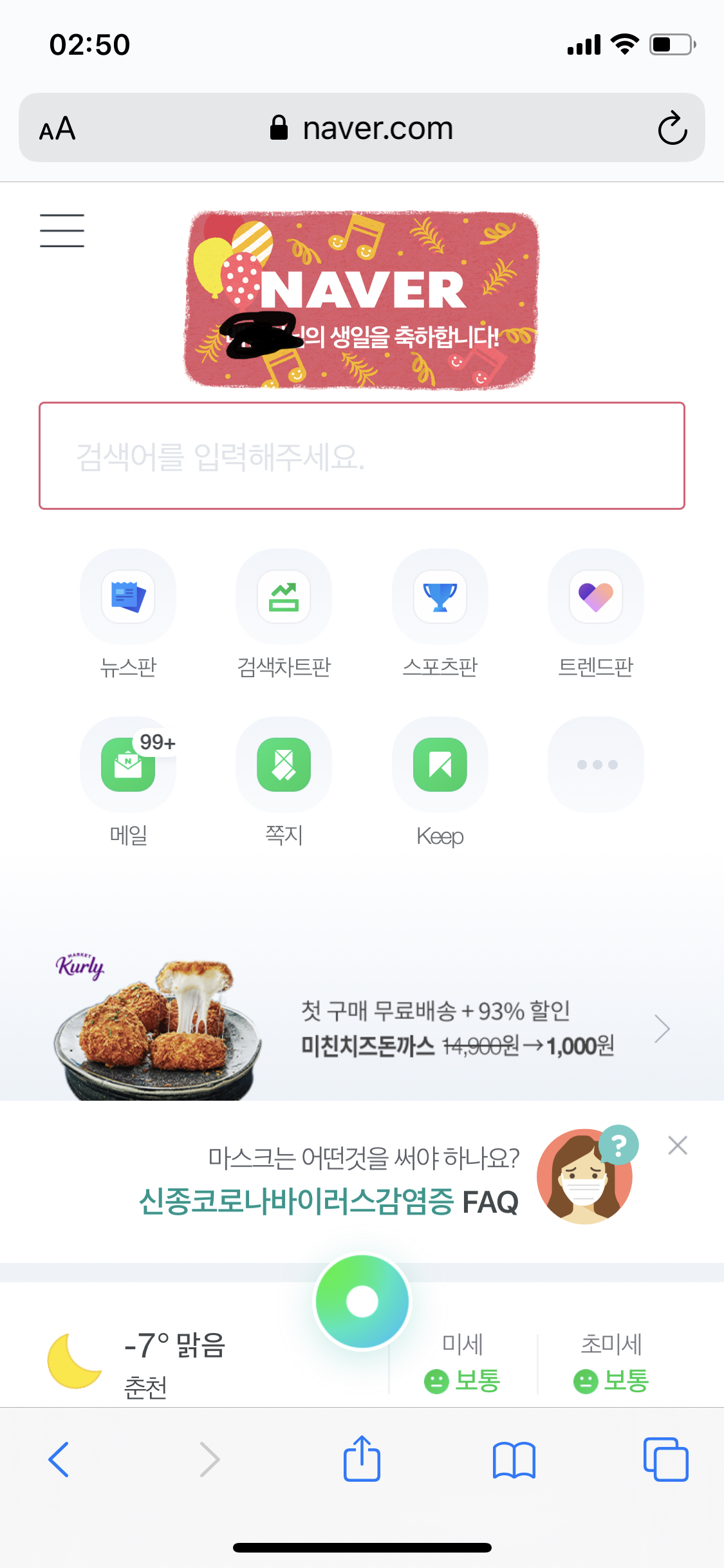Open 스포츠판 shortcut
This screenshot has width=724, height=1568.
[440, 613]
